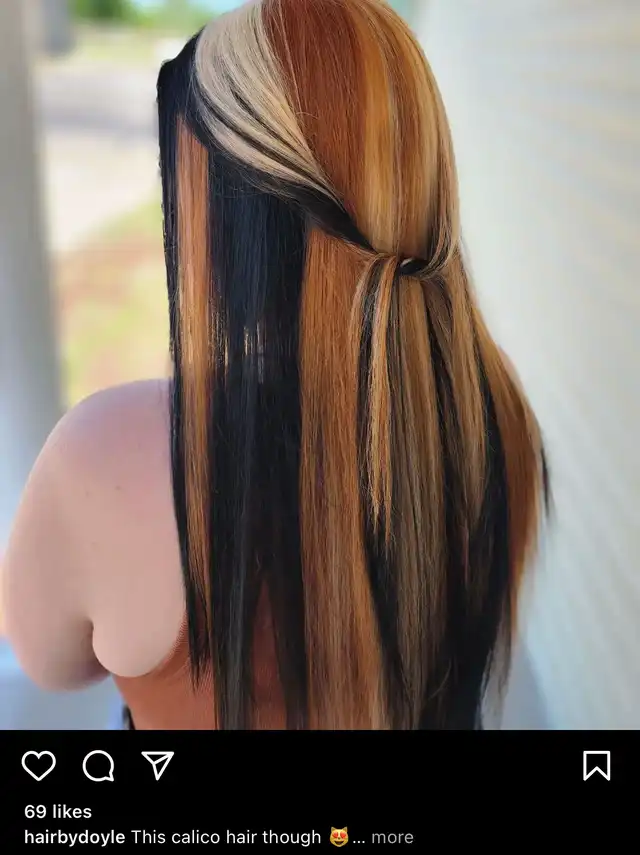640x855 pixels.
Task: Open the hairbydoyle profile
Action: point(75,837)
